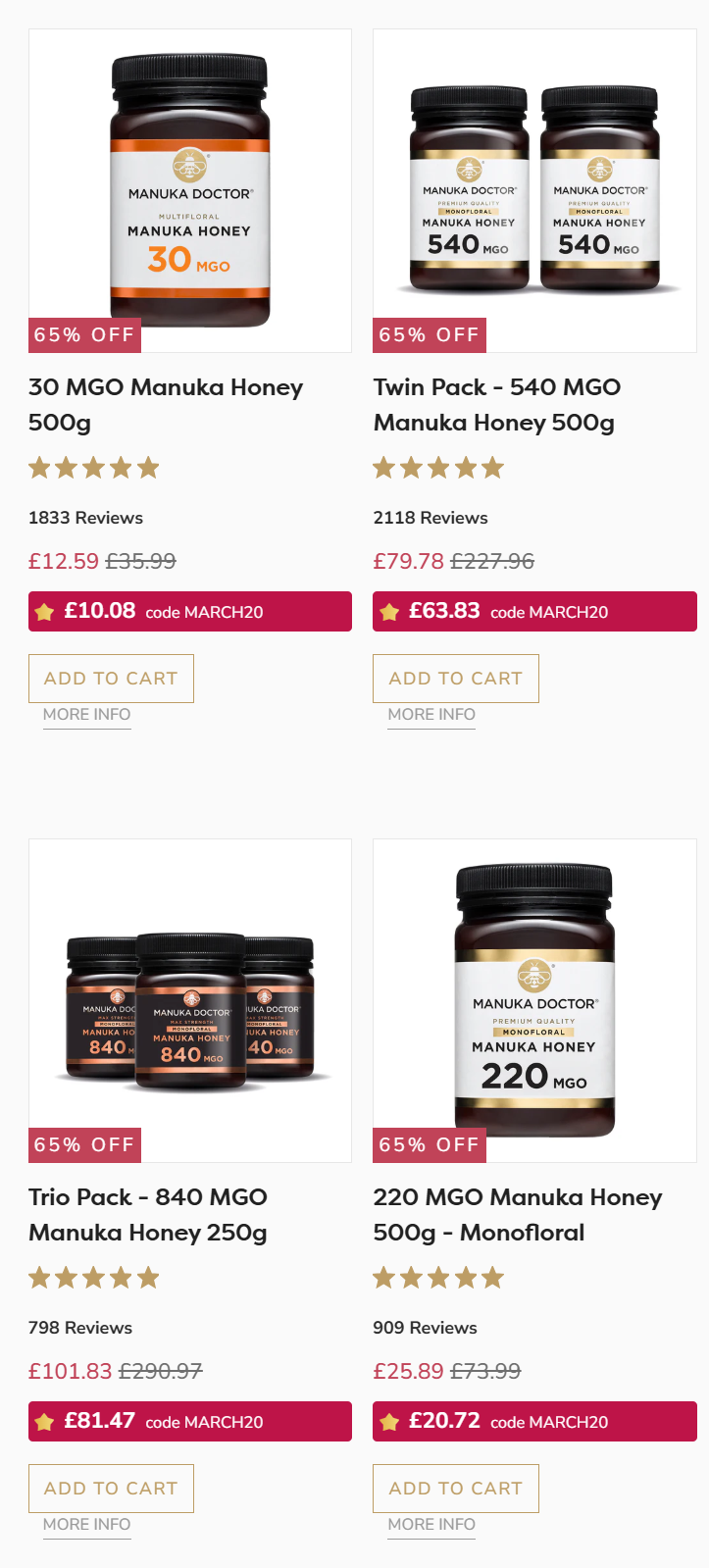
Task: Add Twin Pack 540 MGO to cart
Action: point(455,679)
